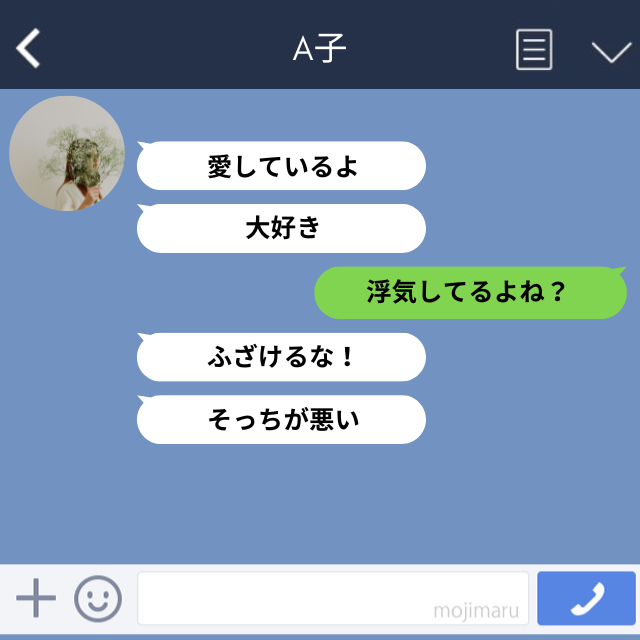The image size is (640, 640).
Task: View A子's profile picture
Action: click(x=67, y=154)
